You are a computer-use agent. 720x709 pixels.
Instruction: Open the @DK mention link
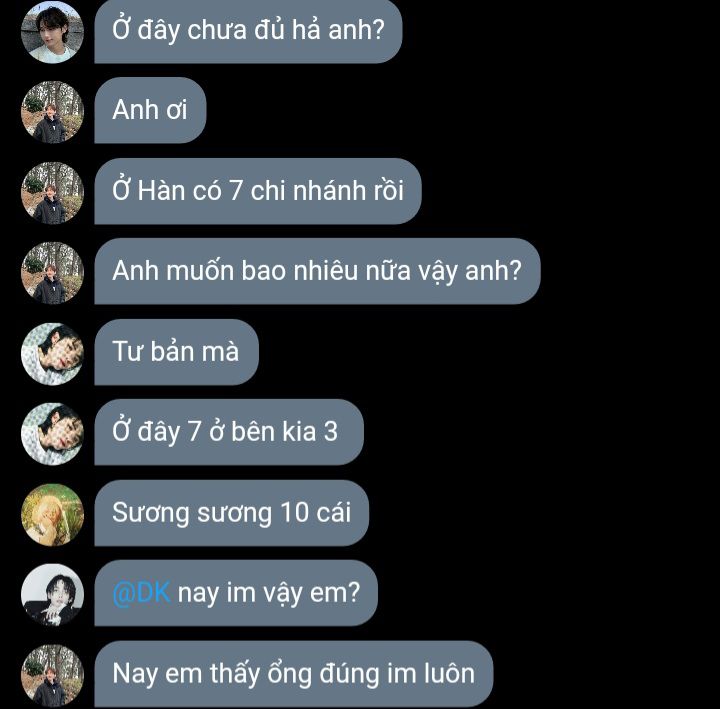141,592
